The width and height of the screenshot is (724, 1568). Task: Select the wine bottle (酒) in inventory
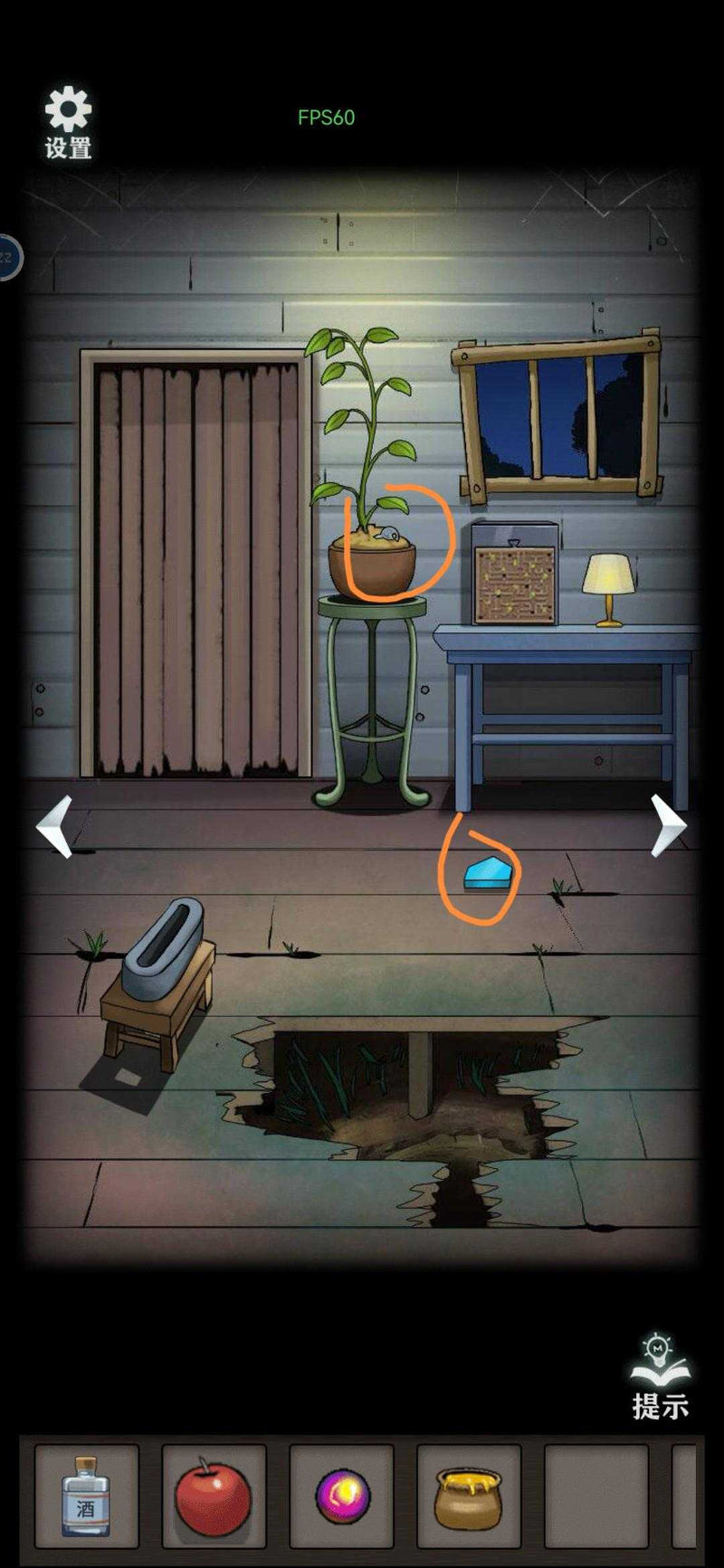(x=86, y=1496)
